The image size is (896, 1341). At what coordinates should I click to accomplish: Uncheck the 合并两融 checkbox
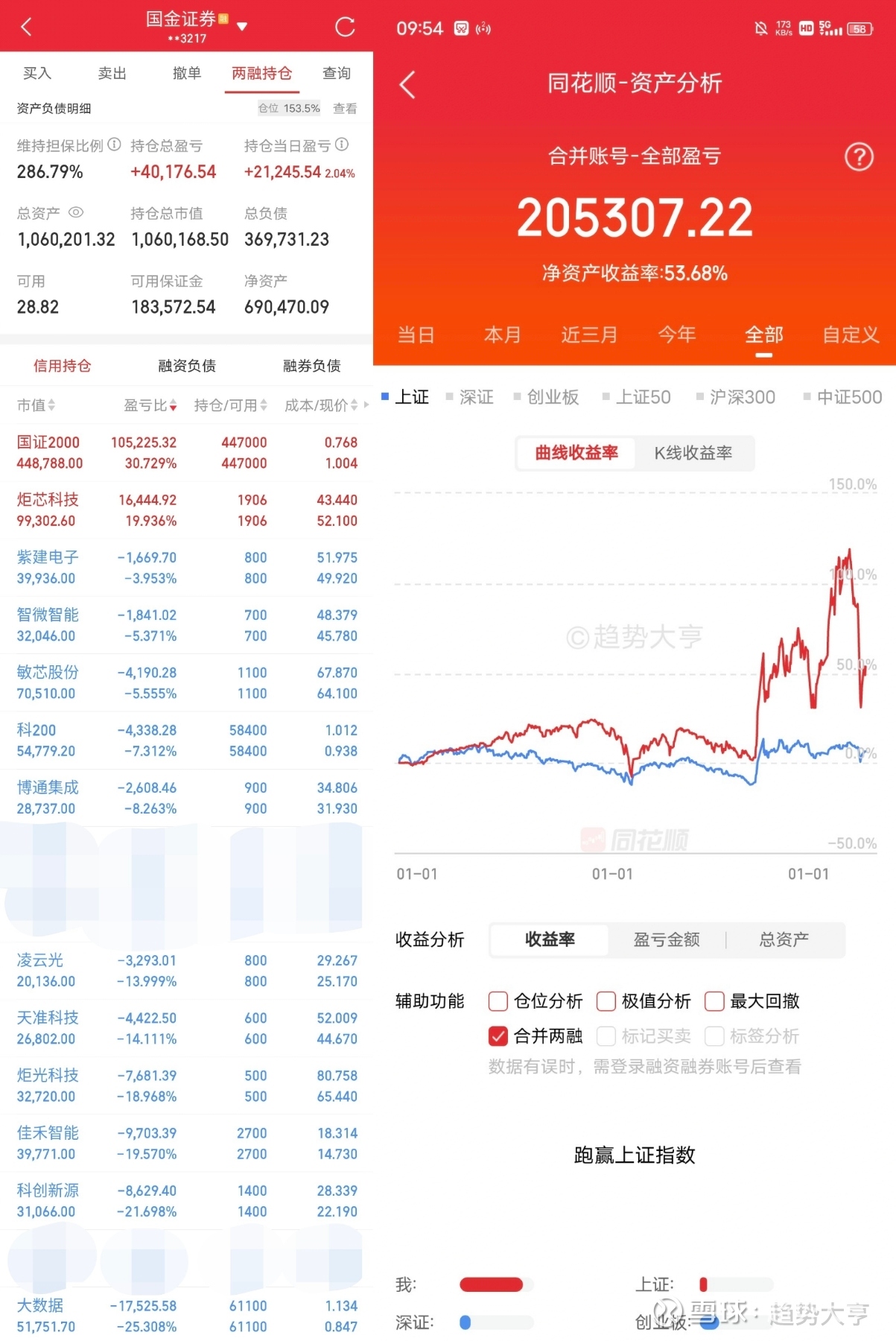click(498, 1036)
